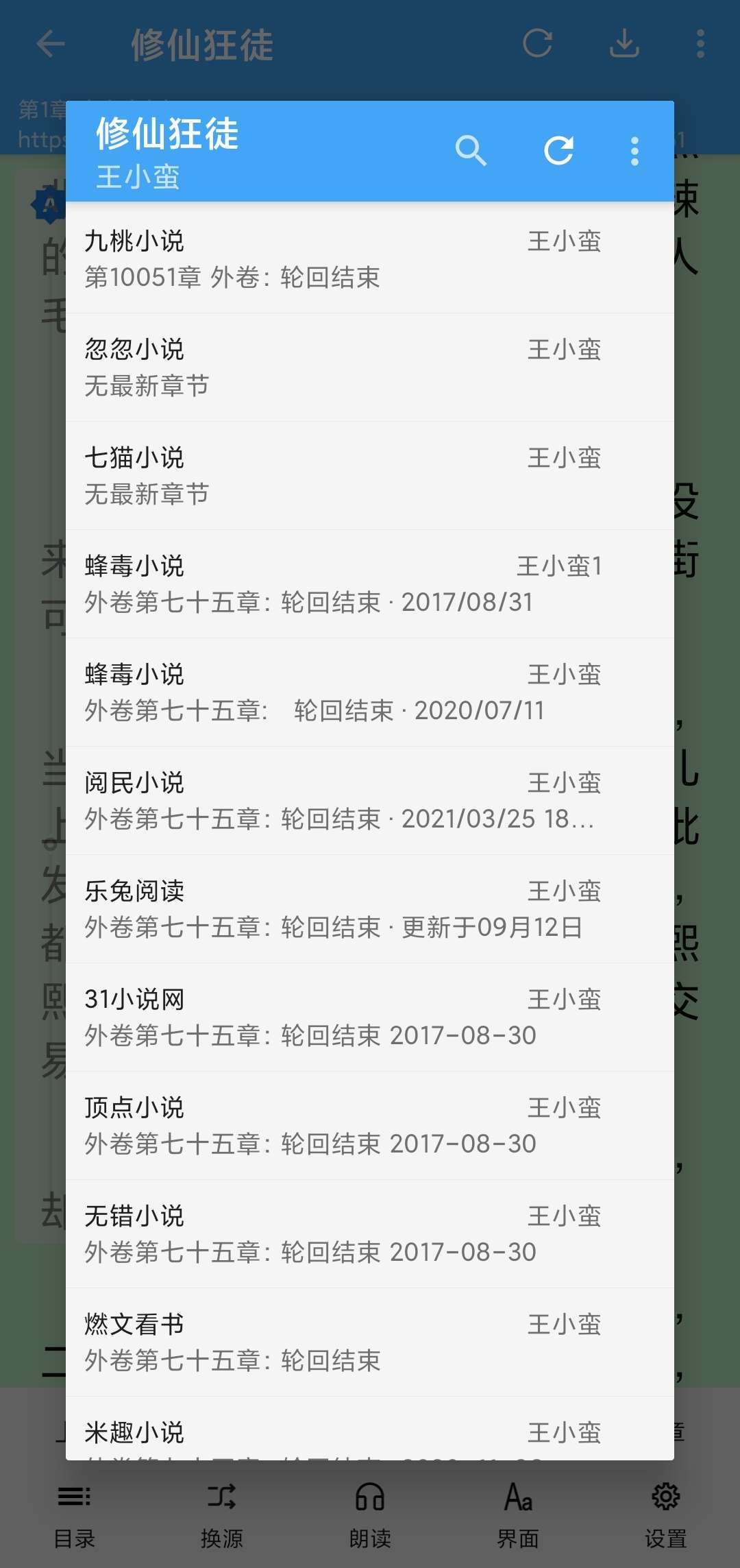This screenshot has height=1568, width=740.
Task: Search sources in the dialog
Action: [471, 151]
